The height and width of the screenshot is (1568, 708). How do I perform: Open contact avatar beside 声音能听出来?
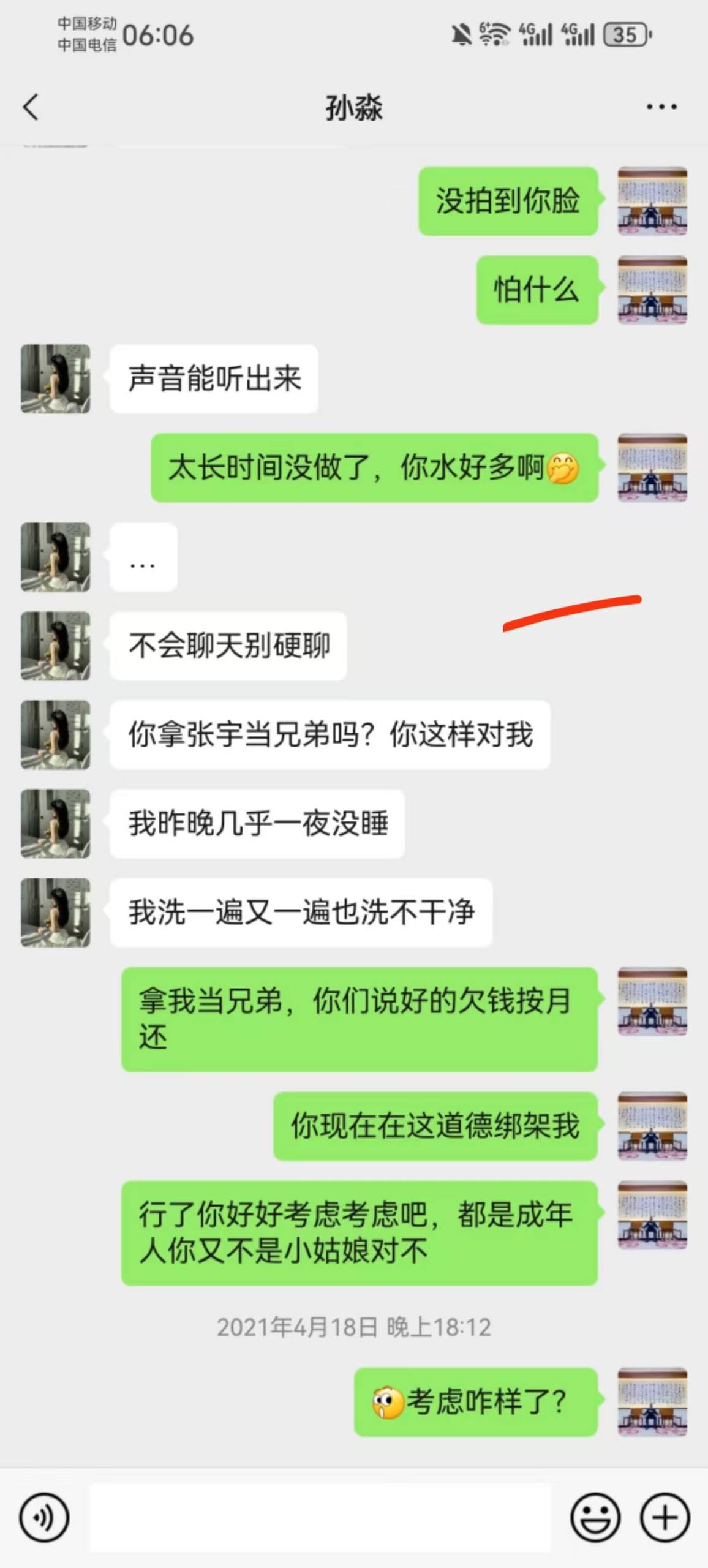(56, 379)
